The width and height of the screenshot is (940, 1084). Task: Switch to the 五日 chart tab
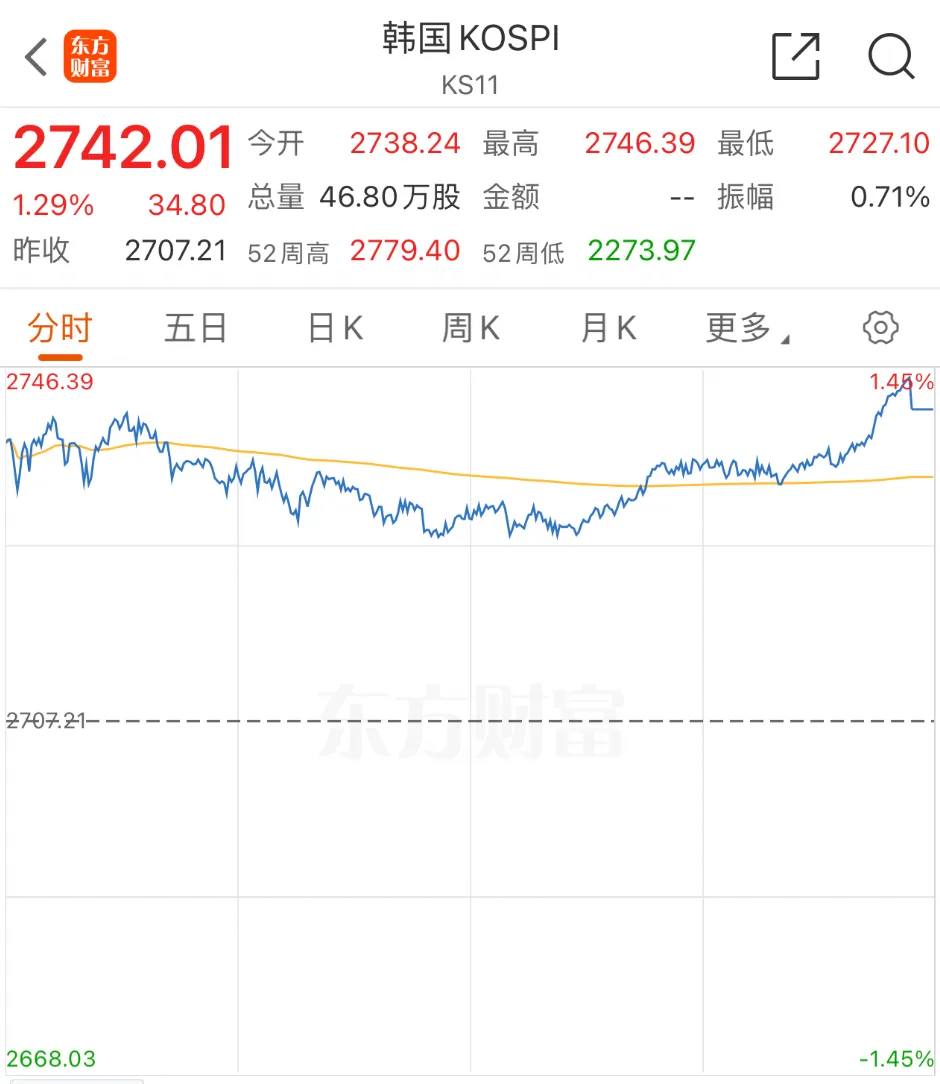coord(196,328)
